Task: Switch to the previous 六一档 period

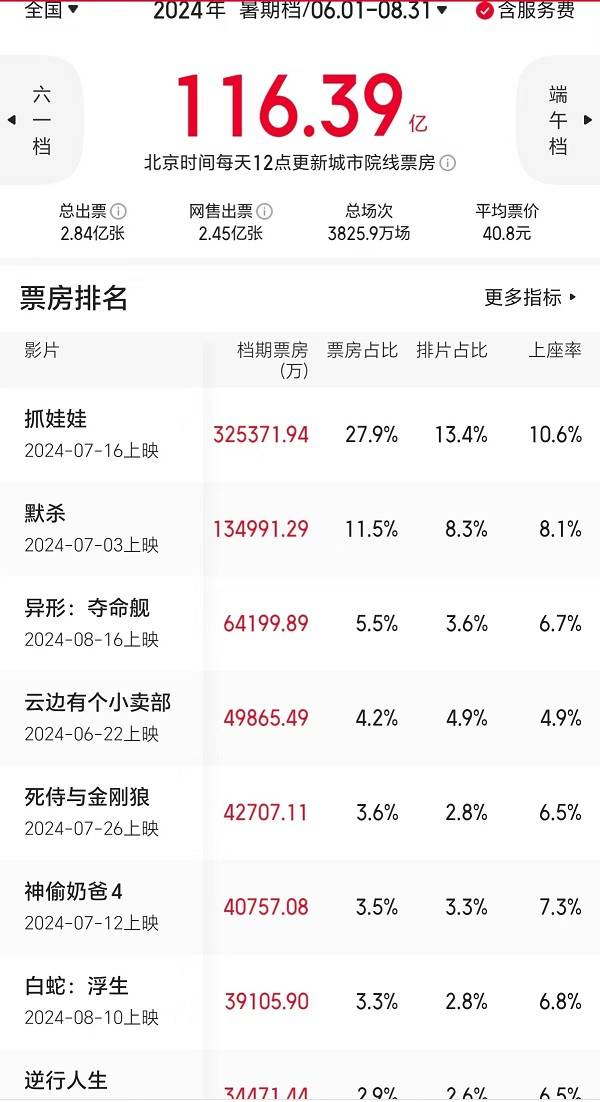Action: coord(40,121)
